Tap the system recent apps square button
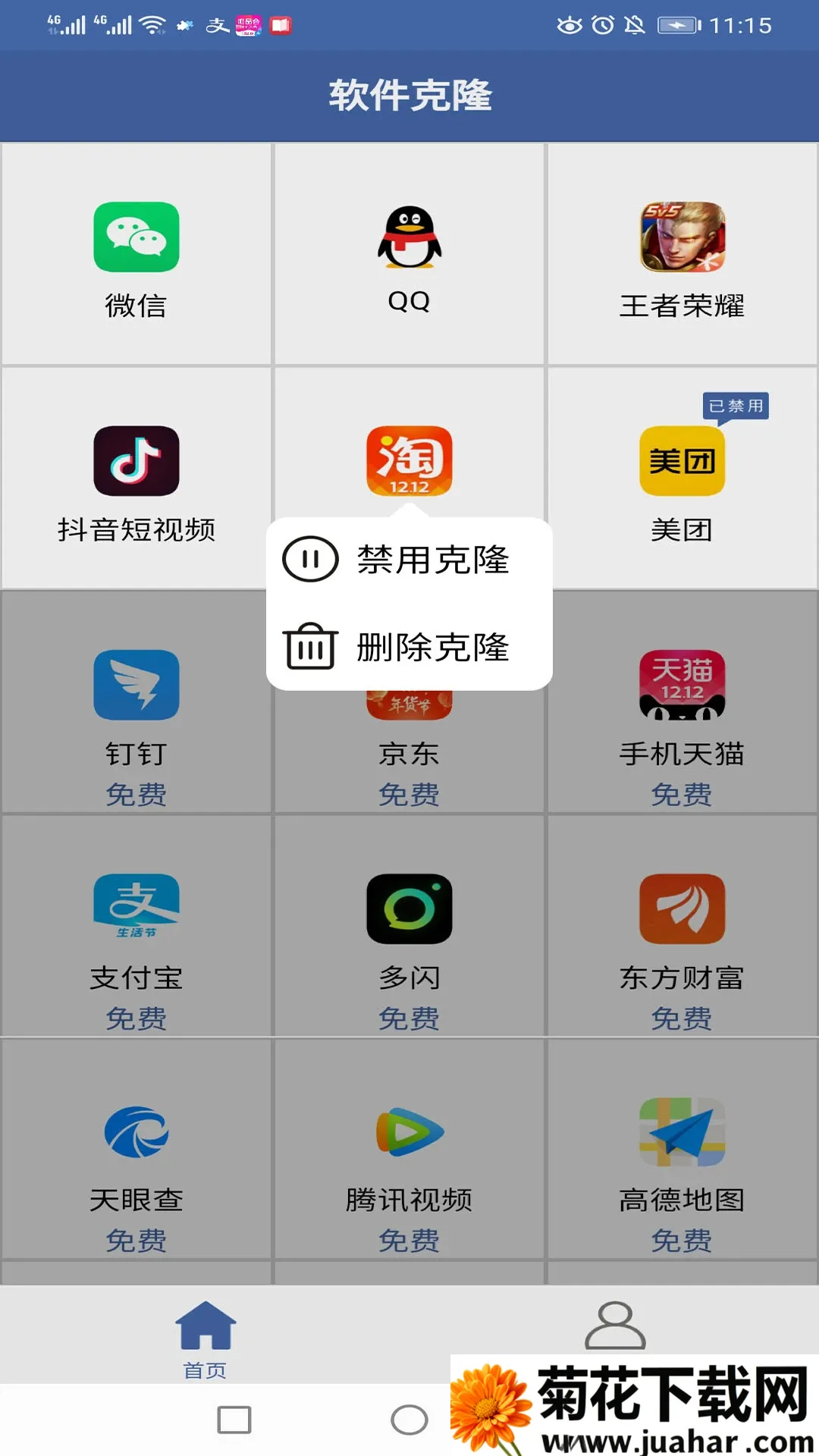The width and height of the screenshot is (819, 1456). point(234,1420)
